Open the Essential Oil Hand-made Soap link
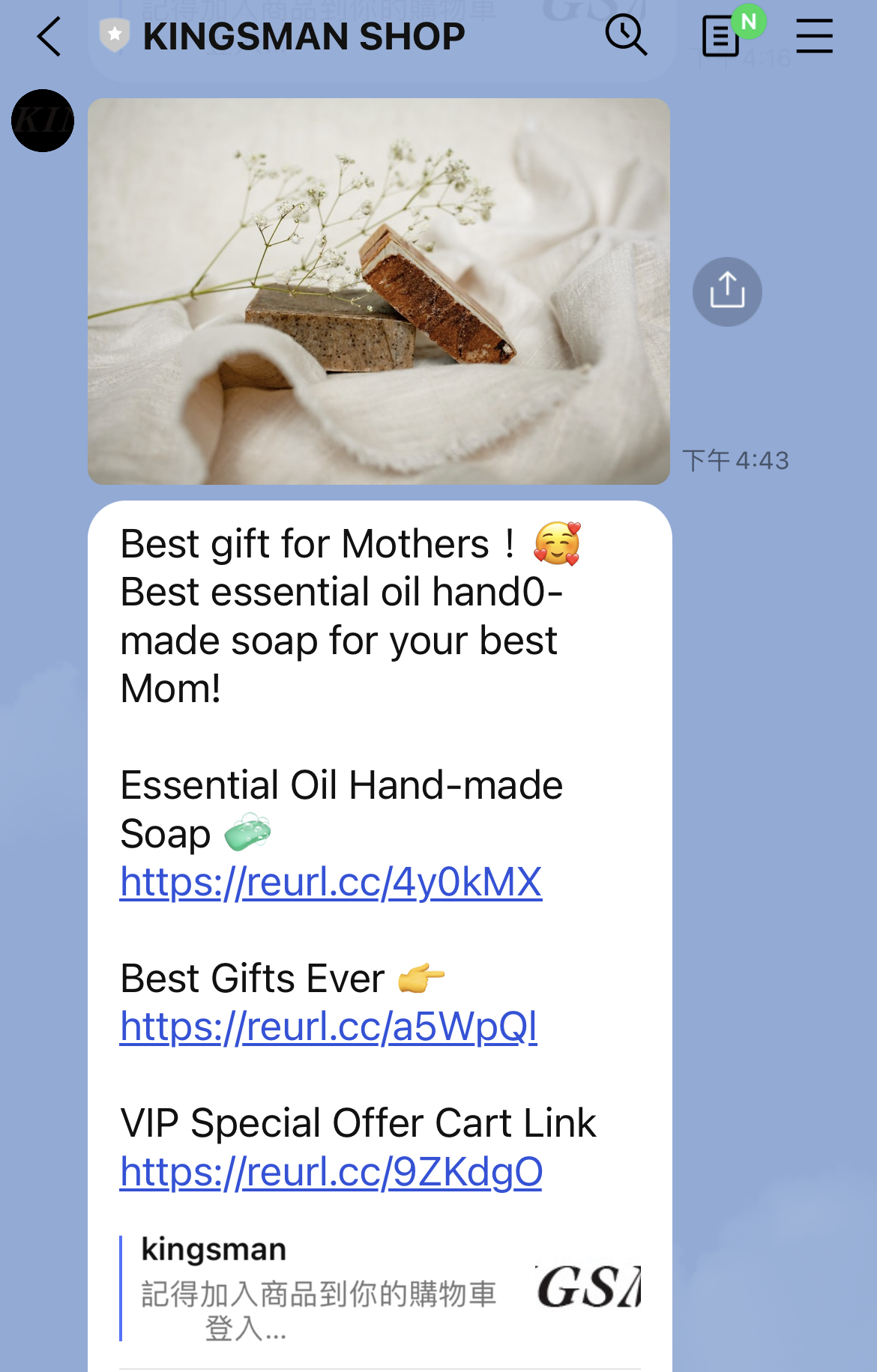This screenshot has width=877, height=1372. 331,882
